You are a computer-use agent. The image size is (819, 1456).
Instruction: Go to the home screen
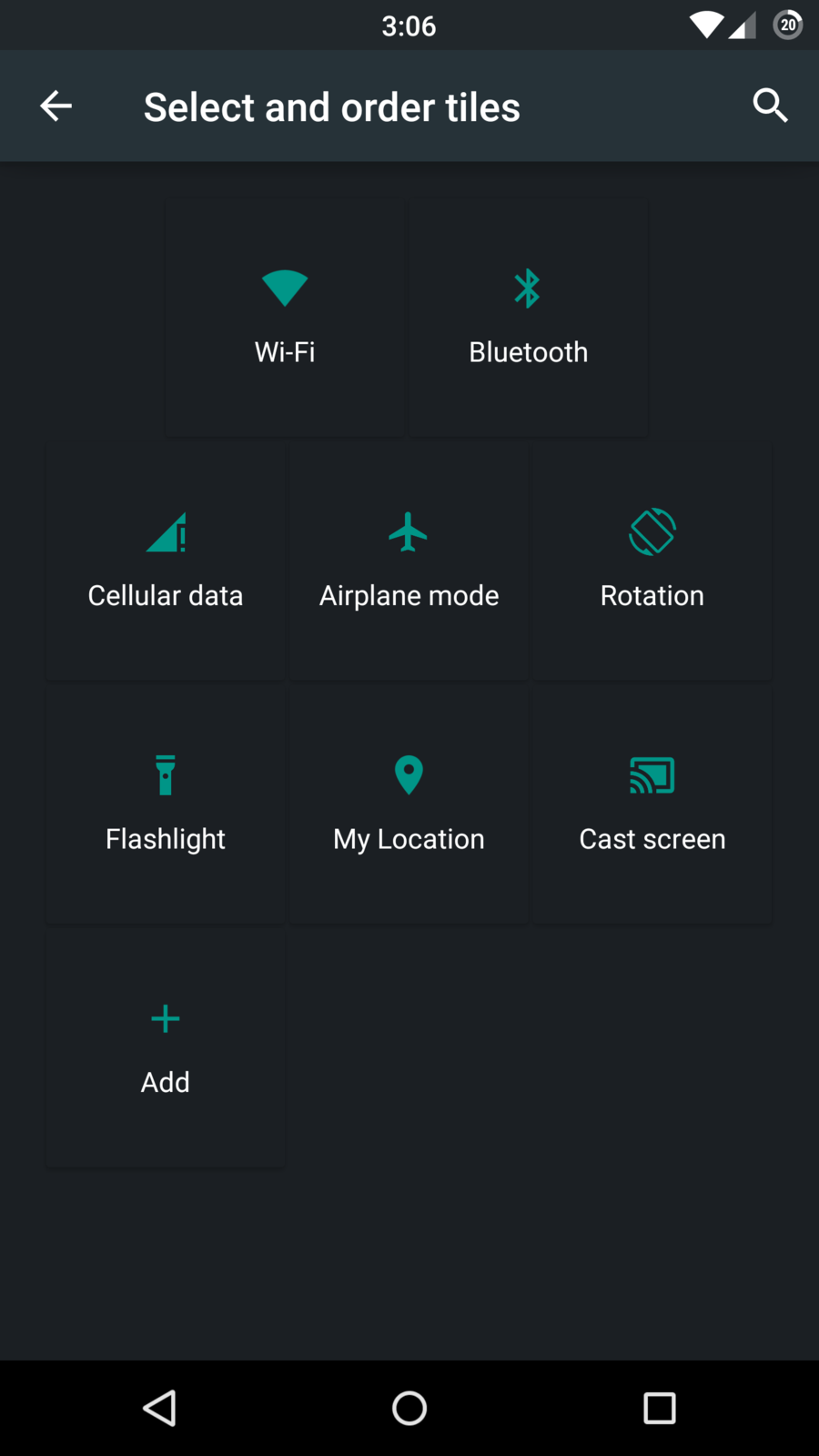click(x=409, y=1408)
